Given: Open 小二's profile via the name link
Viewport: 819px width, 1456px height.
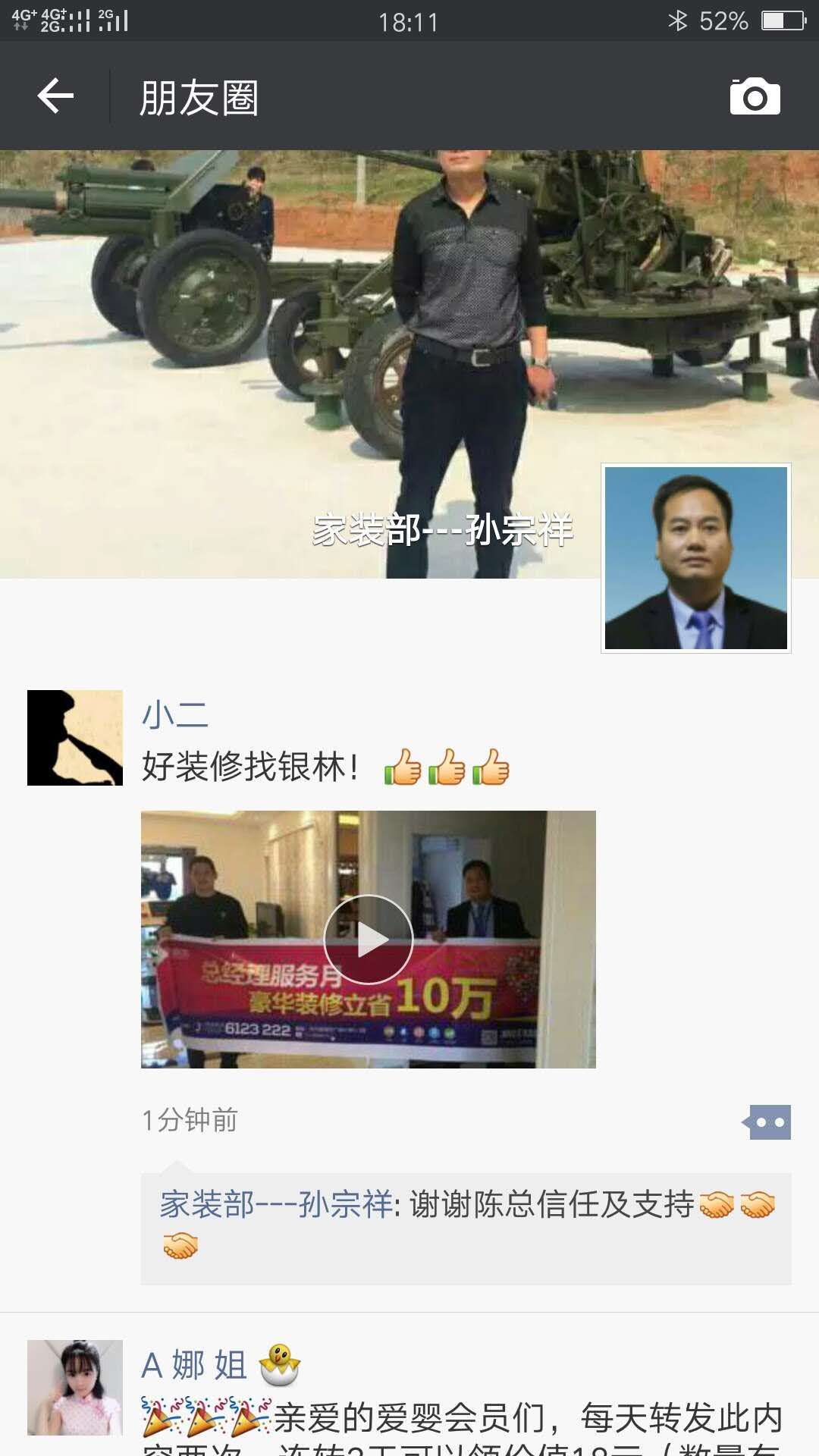Looking at the screenshot, I should 175,715.
